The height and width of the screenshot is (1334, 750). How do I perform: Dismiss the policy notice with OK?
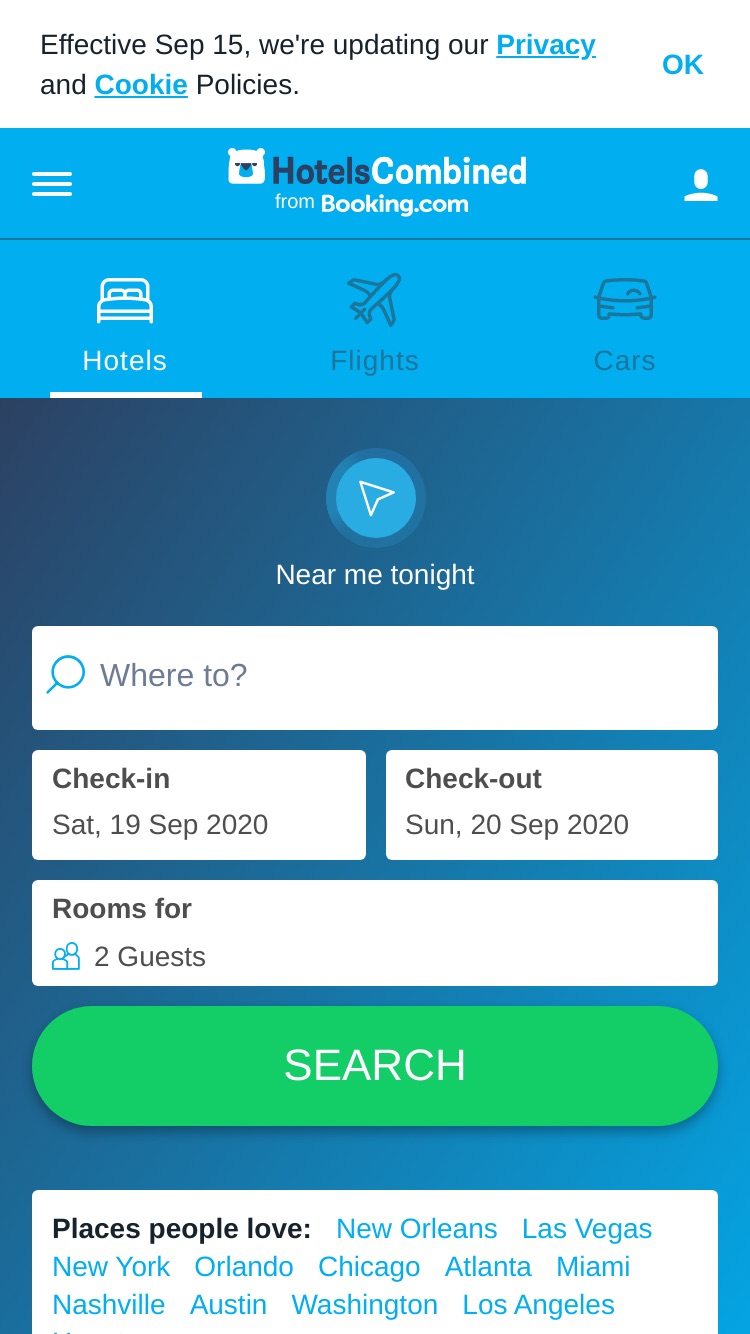(683, 64)
